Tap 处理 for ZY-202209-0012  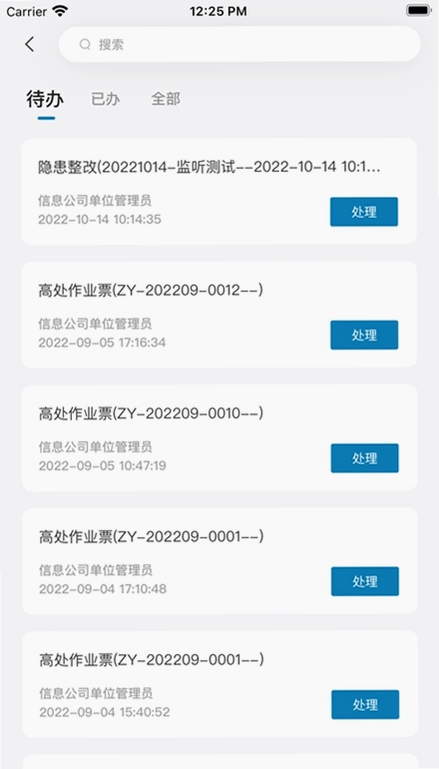click(364, 335)
